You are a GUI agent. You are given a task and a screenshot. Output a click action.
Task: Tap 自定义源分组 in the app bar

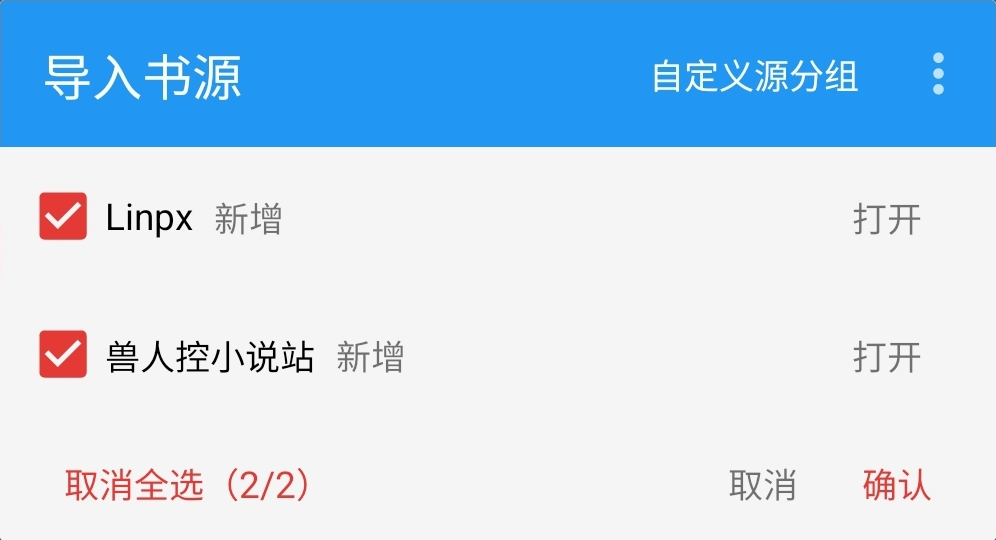[x=754, y=76]
